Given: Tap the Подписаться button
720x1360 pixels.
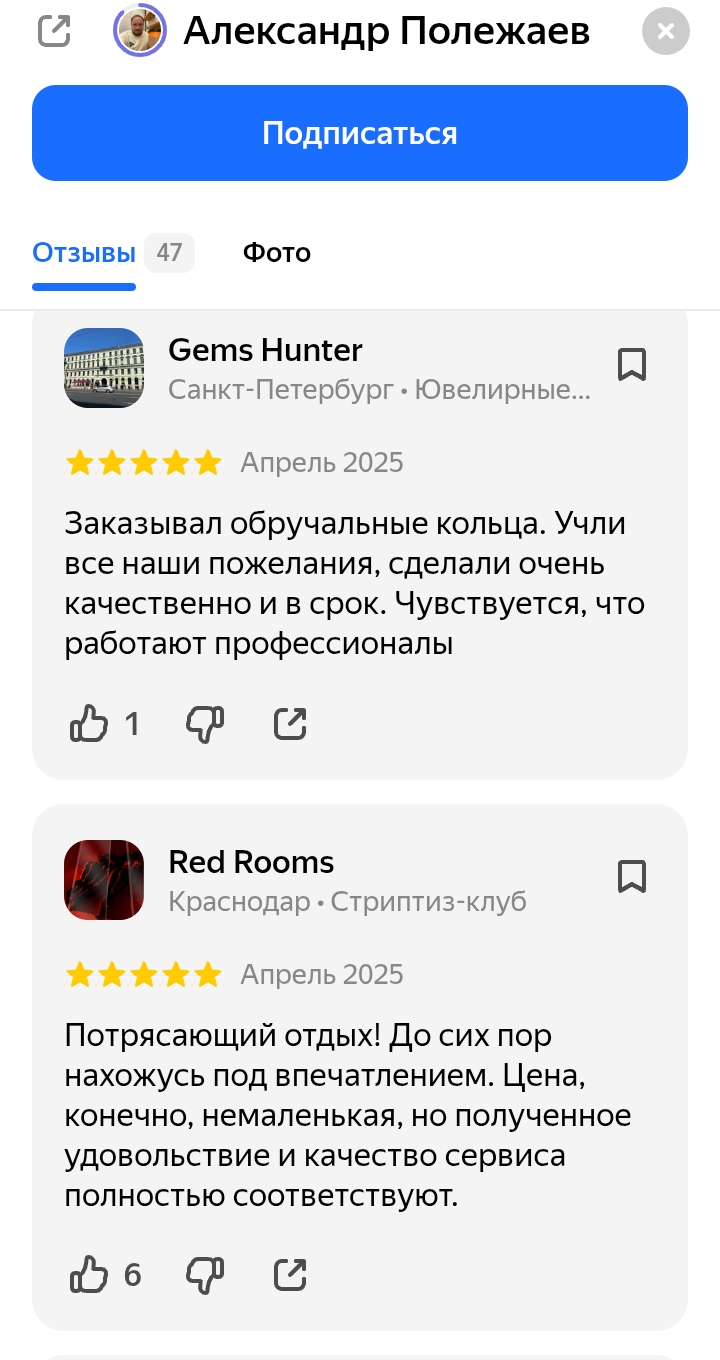Looking at the screenshot, I should click(360, 133).
